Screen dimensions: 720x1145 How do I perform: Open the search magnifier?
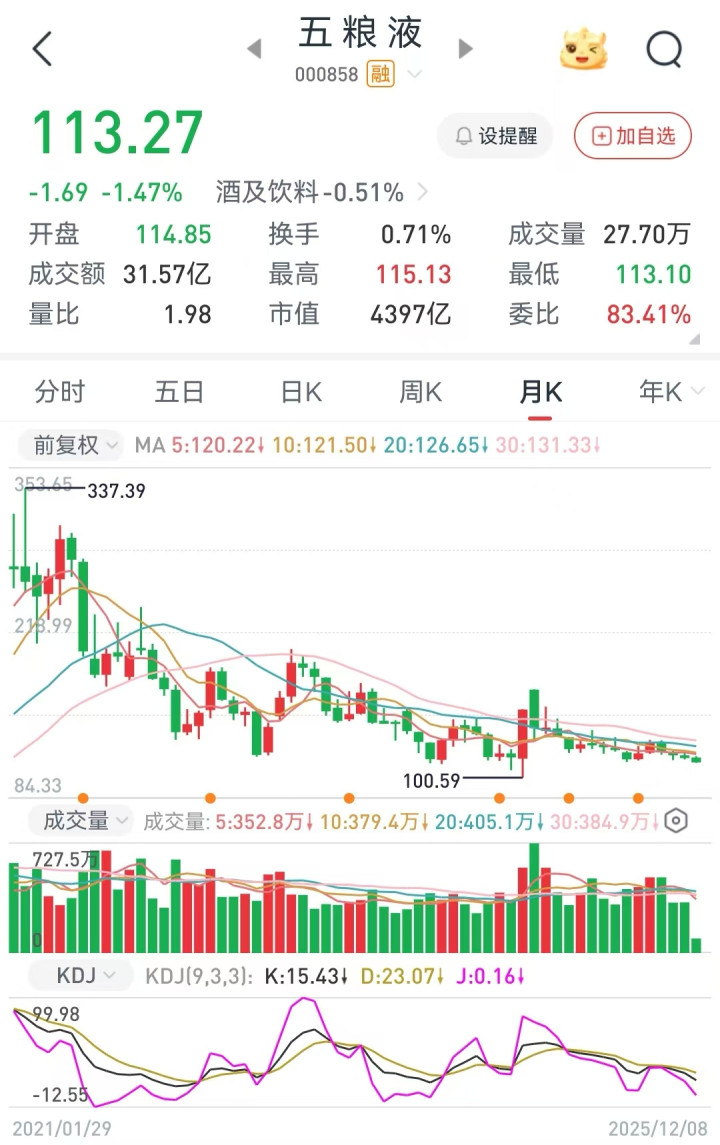point(664,48)
